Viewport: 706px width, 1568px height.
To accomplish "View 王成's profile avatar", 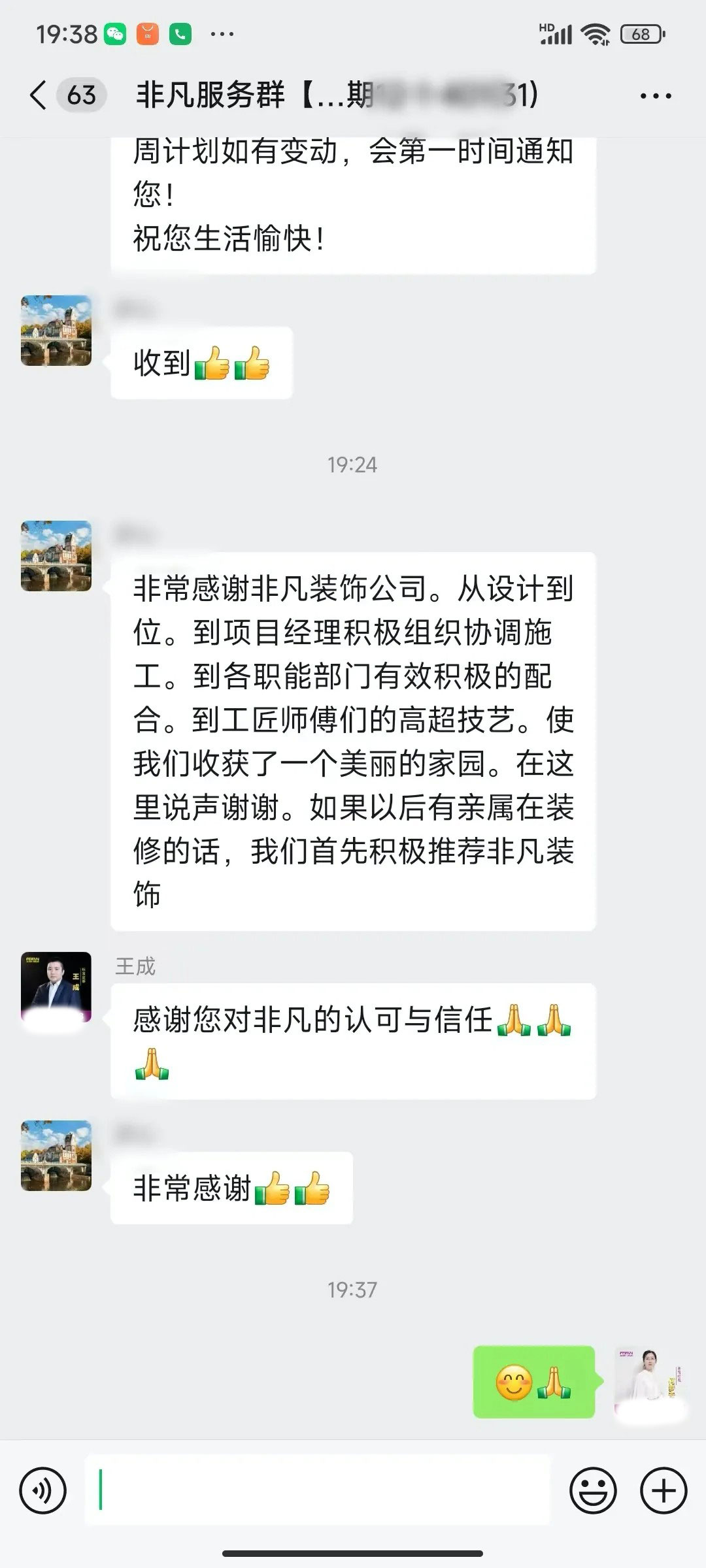I will pyautogui.click(x=56, y=987).
